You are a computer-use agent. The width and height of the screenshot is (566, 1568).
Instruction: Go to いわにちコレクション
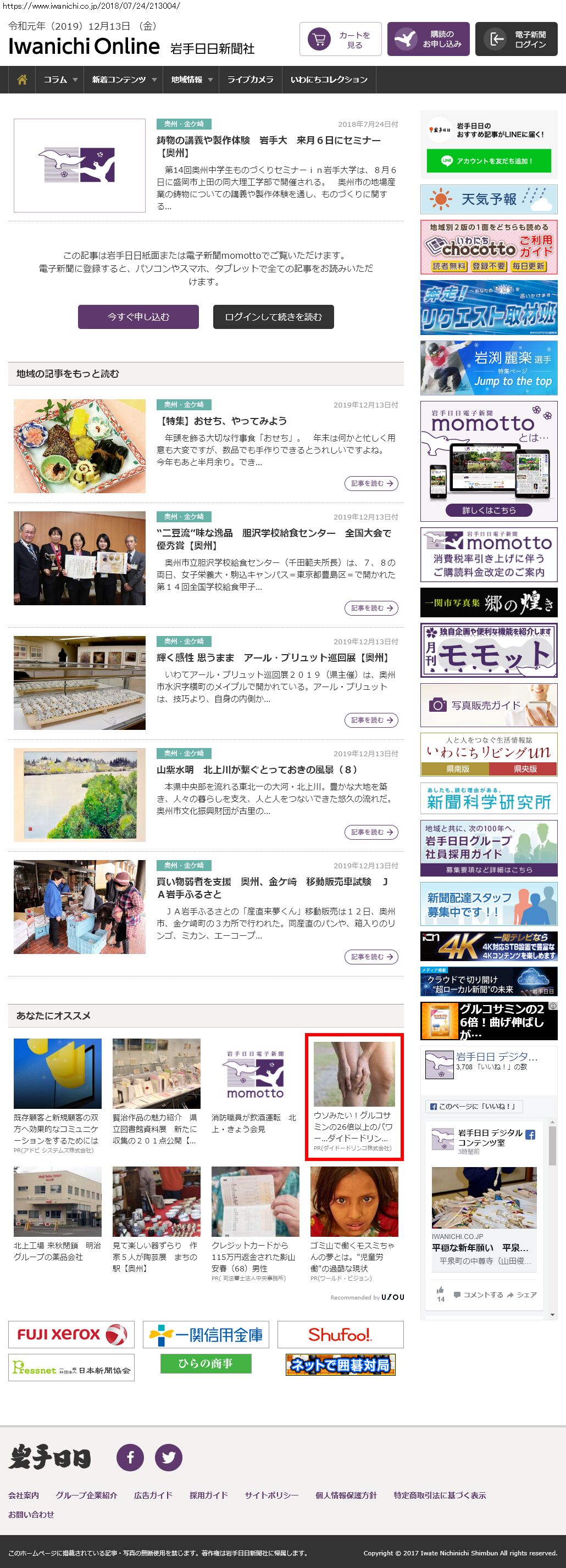(x=329, y=80)
